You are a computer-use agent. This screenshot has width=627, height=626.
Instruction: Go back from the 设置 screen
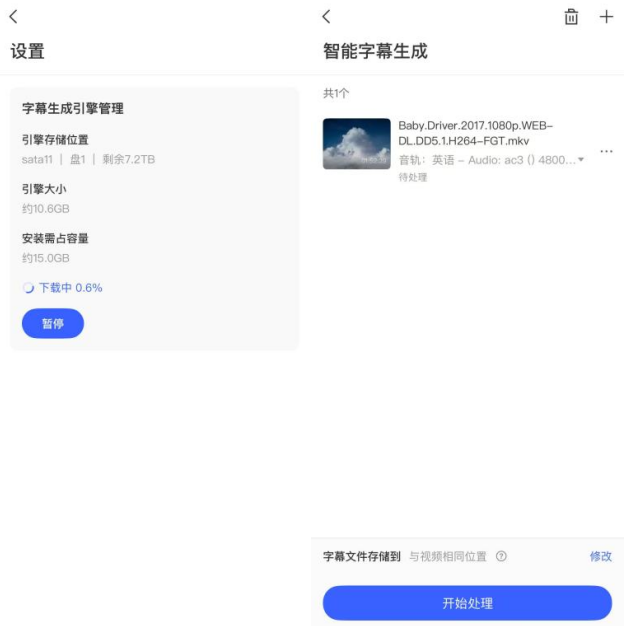13,16
